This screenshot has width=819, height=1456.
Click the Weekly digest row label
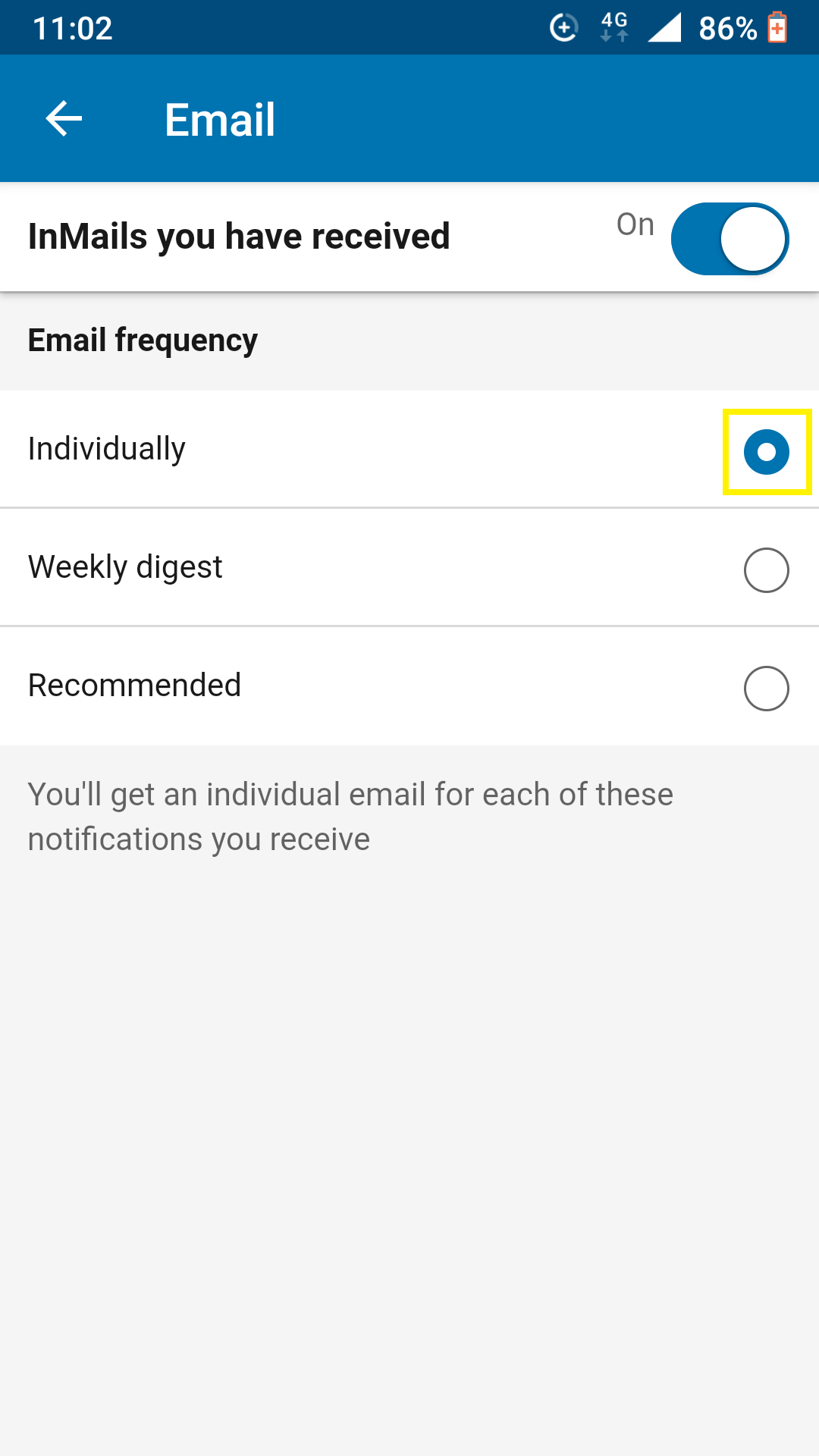(x=125, y=566)
